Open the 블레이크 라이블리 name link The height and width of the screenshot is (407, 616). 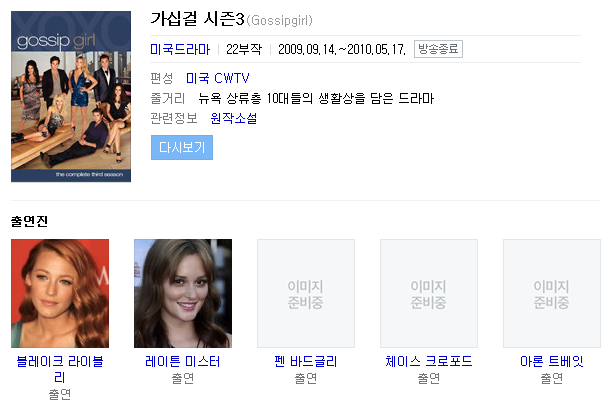[60, 369]
